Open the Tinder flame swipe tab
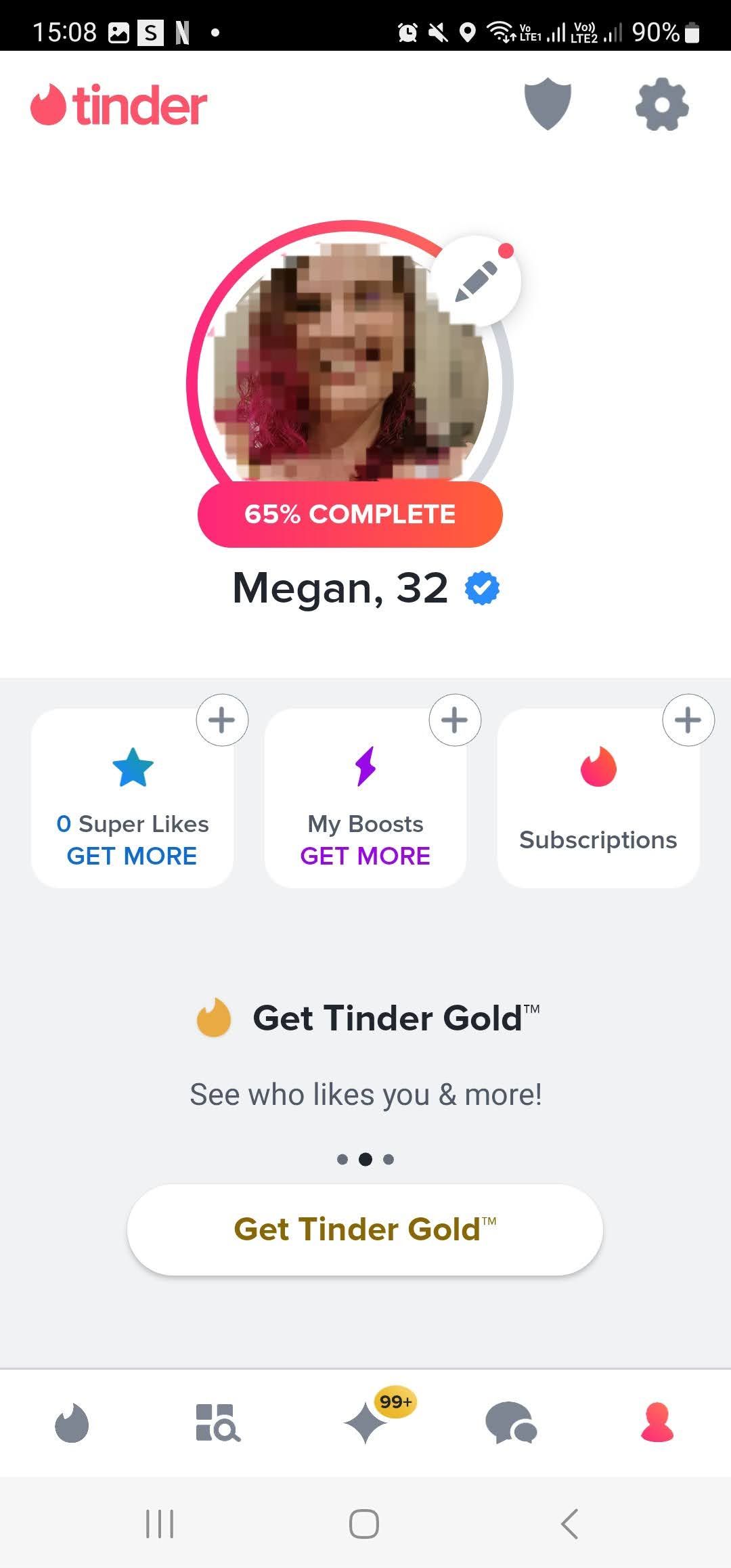This screenshot has height=1568, width=731. [x=72, y=1426]
